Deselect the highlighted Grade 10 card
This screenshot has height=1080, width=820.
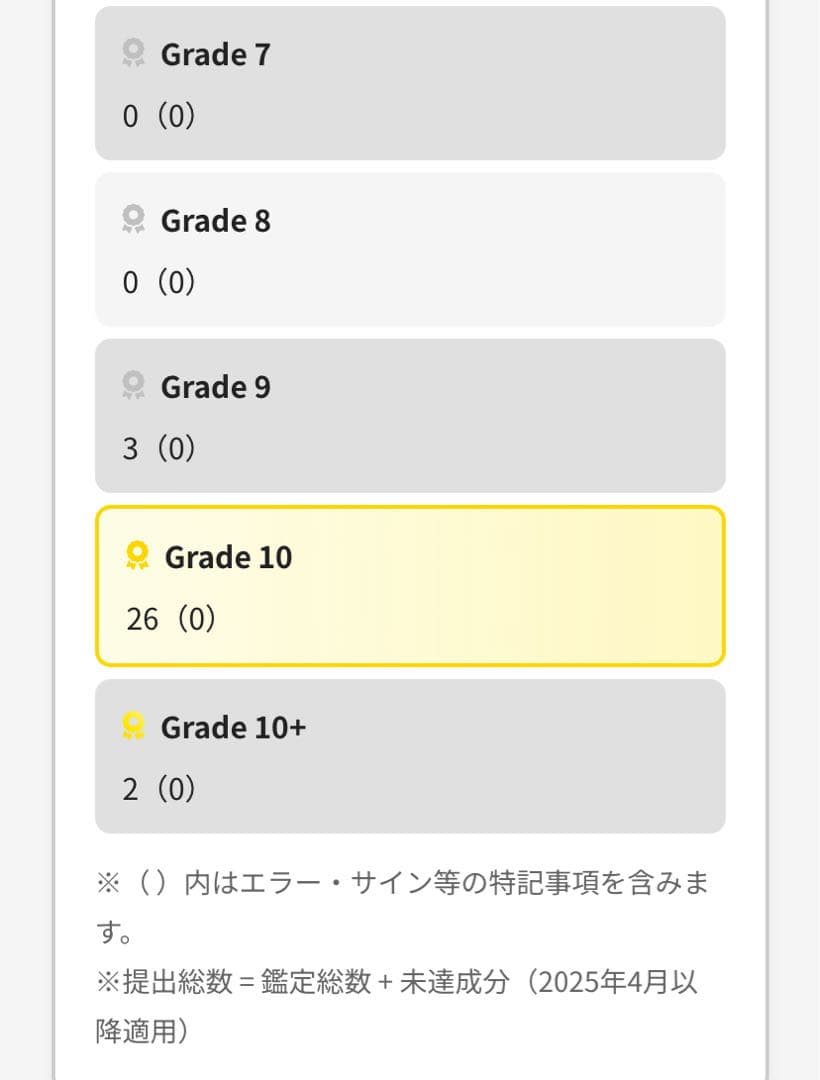(409, 585)
